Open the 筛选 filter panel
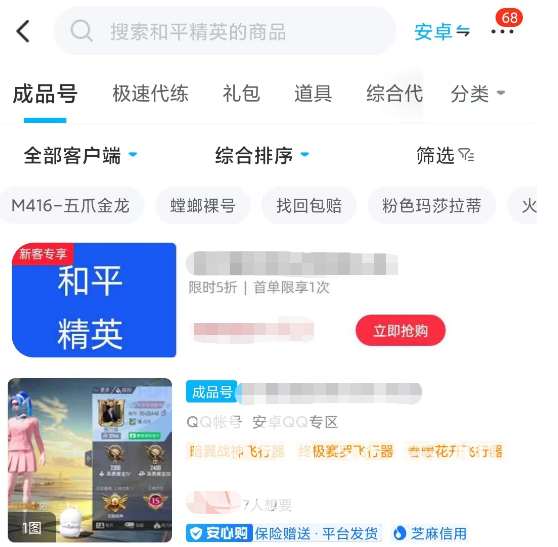Image resolution: width=558 pixels, height=547 pixels. [446, 156]
